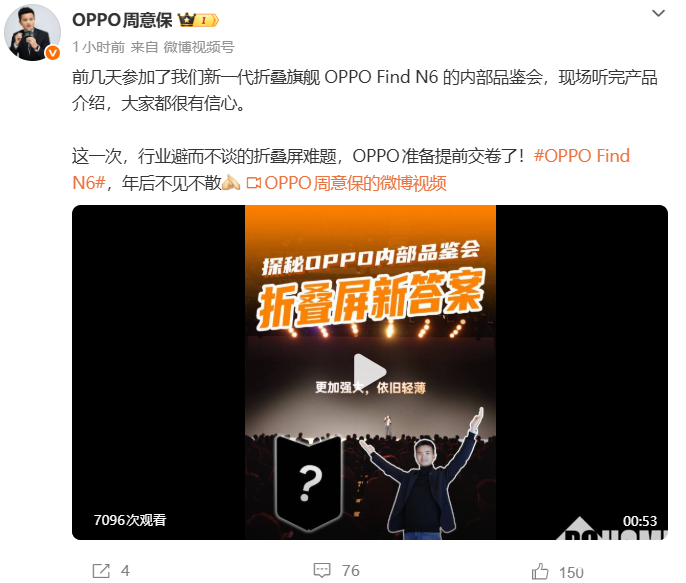Play the 折叠屏新答案 video
This screenshot has width=686, height=583.
[370, 372]
